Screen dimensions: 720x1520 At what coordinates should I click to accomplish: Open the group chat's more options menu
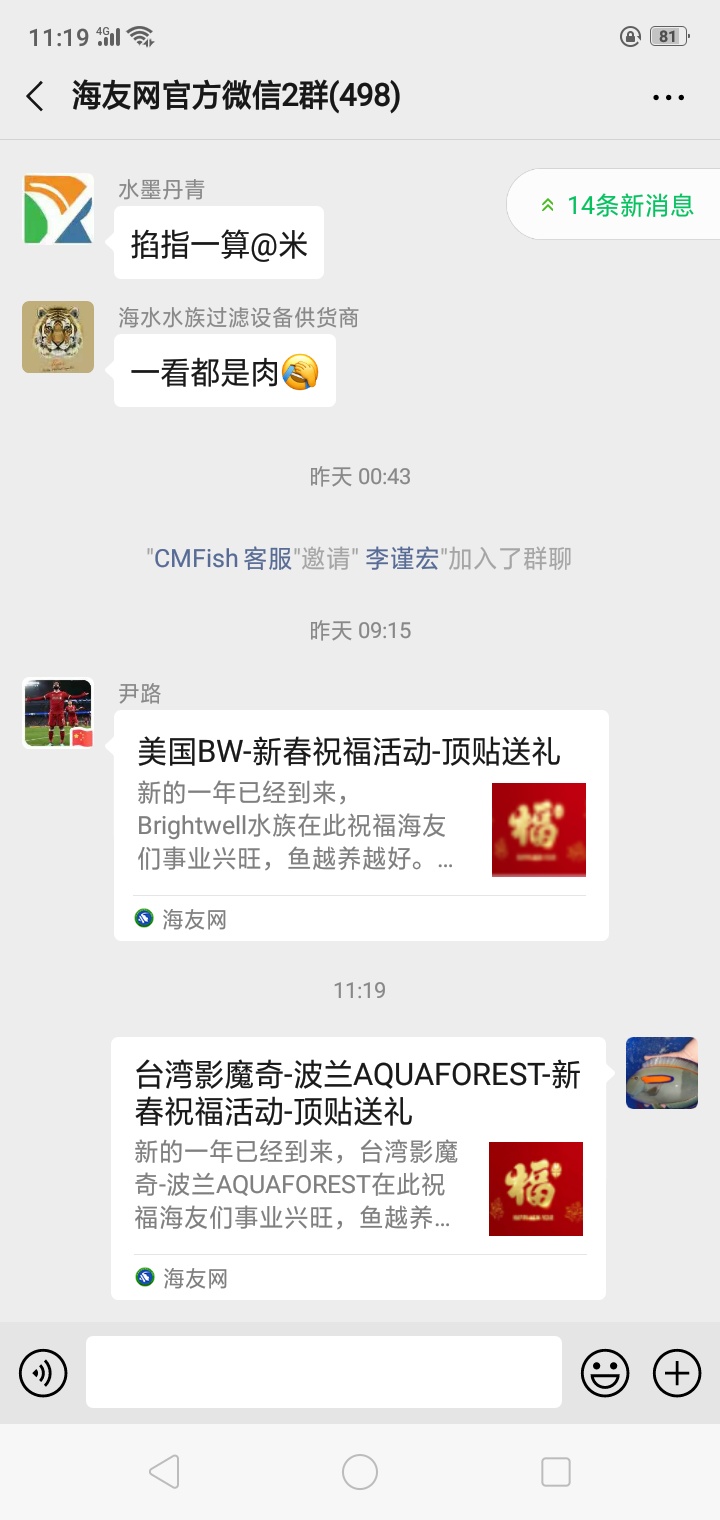(x=668, y=97)
